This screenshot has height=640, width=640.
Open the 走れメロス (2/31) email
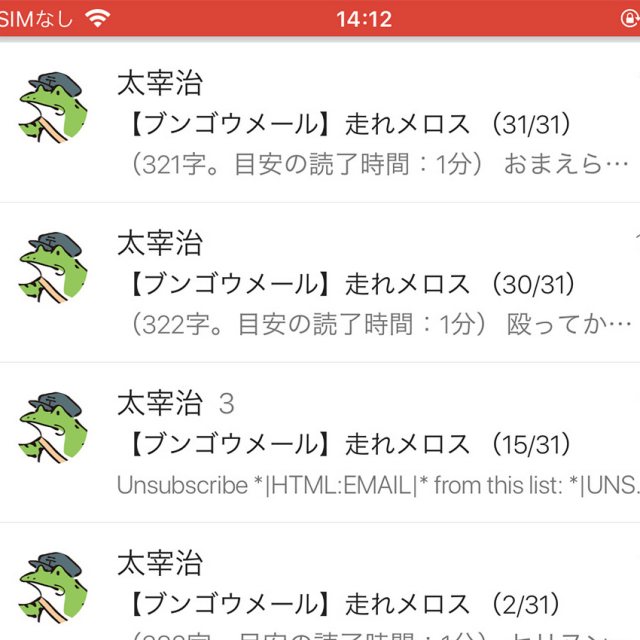pyautogui.click(x=350, y=603)
